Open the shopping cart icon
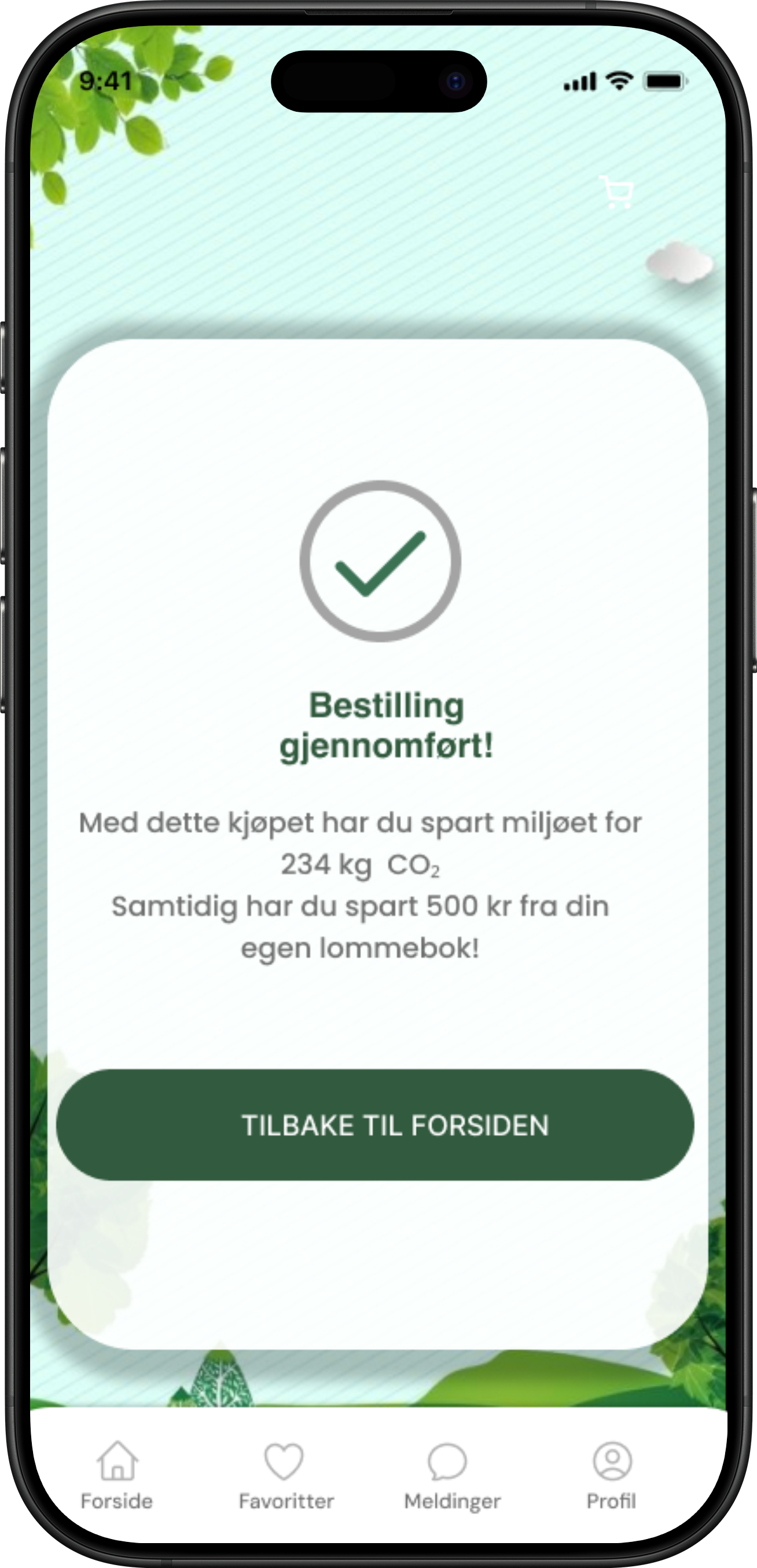Screen dimensions: 757x1568 point(618,192)
